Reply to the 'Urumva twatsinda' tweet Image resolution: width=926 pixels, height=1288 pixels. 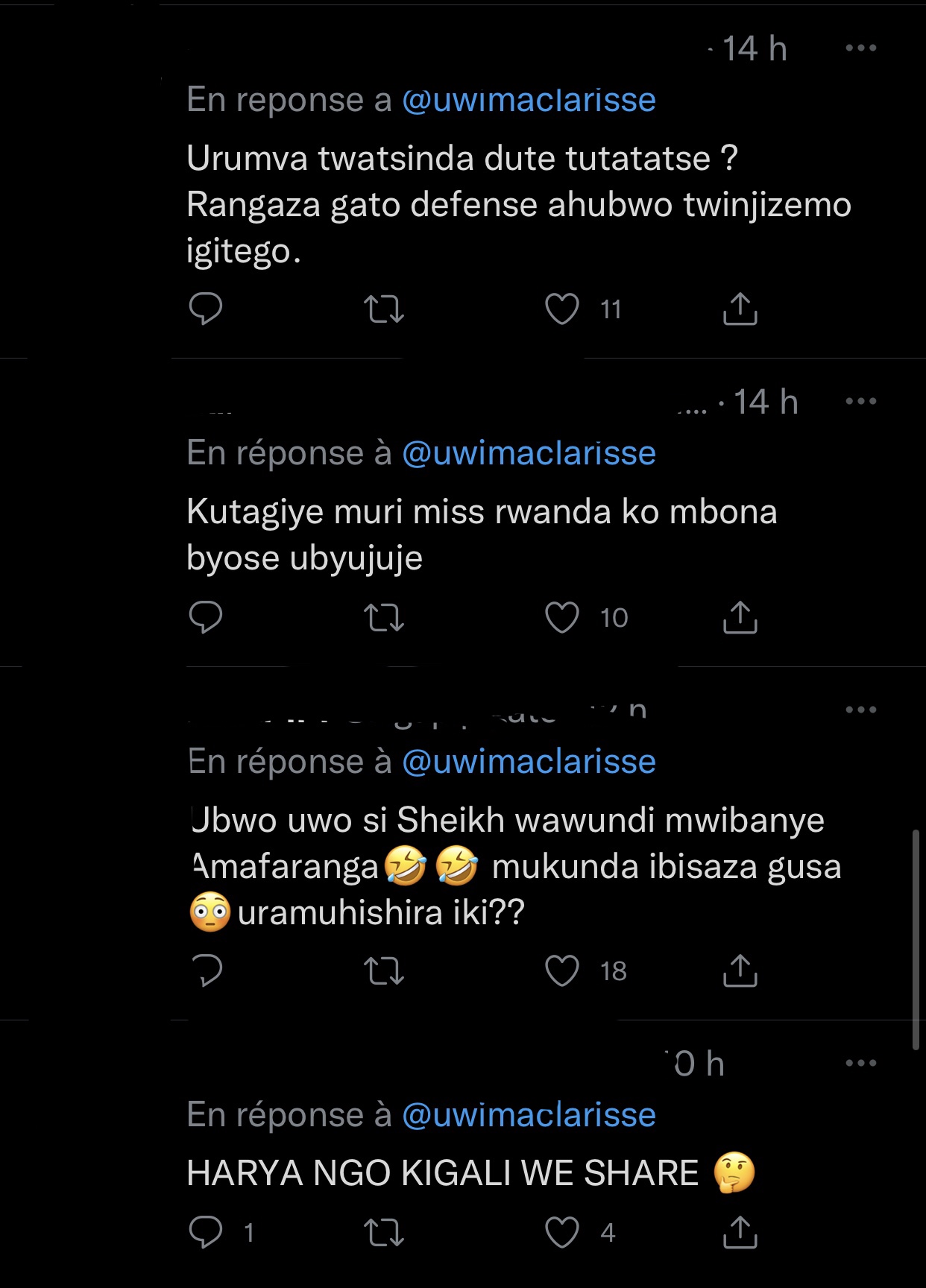pyautogui.click(x=206, y=309)
